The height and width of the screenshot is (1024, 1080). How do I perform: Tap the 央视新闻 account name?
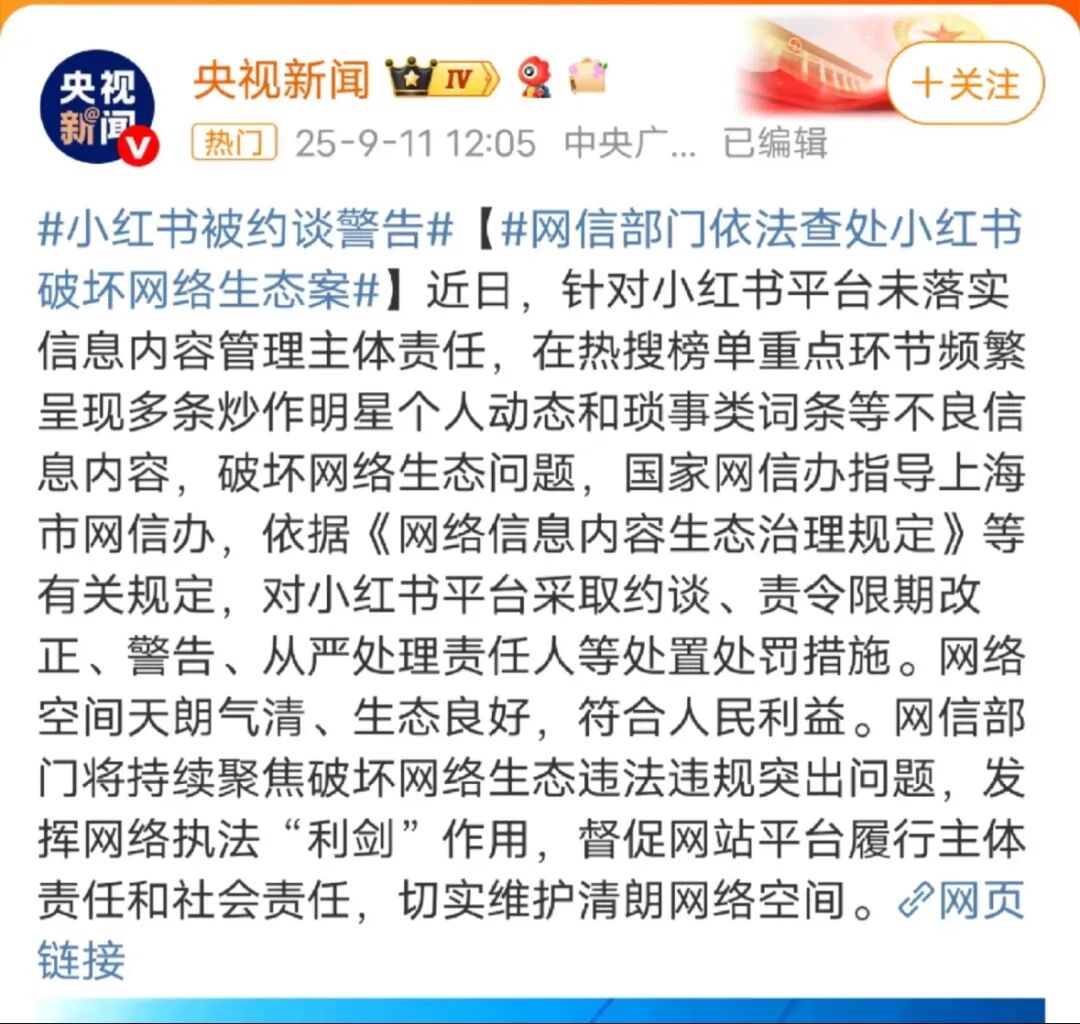(281, 80)
